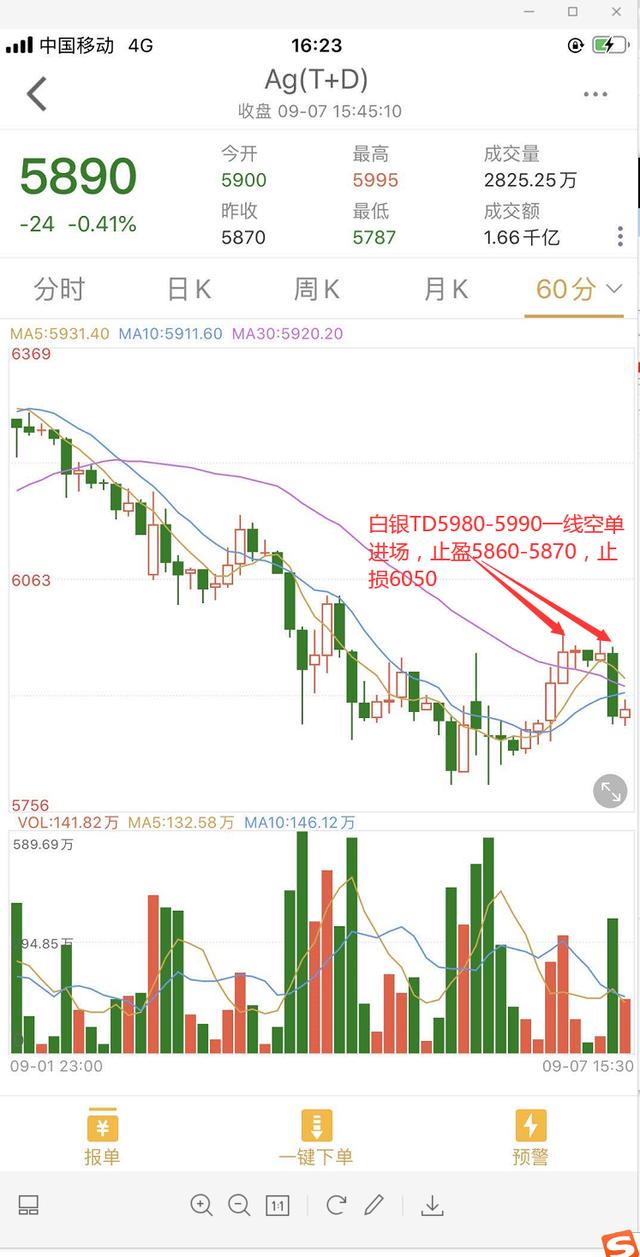The width and height of the screenshot is (640, 1257).
Task: Zoom in on the picture
Action: [x=201, y=1205]
